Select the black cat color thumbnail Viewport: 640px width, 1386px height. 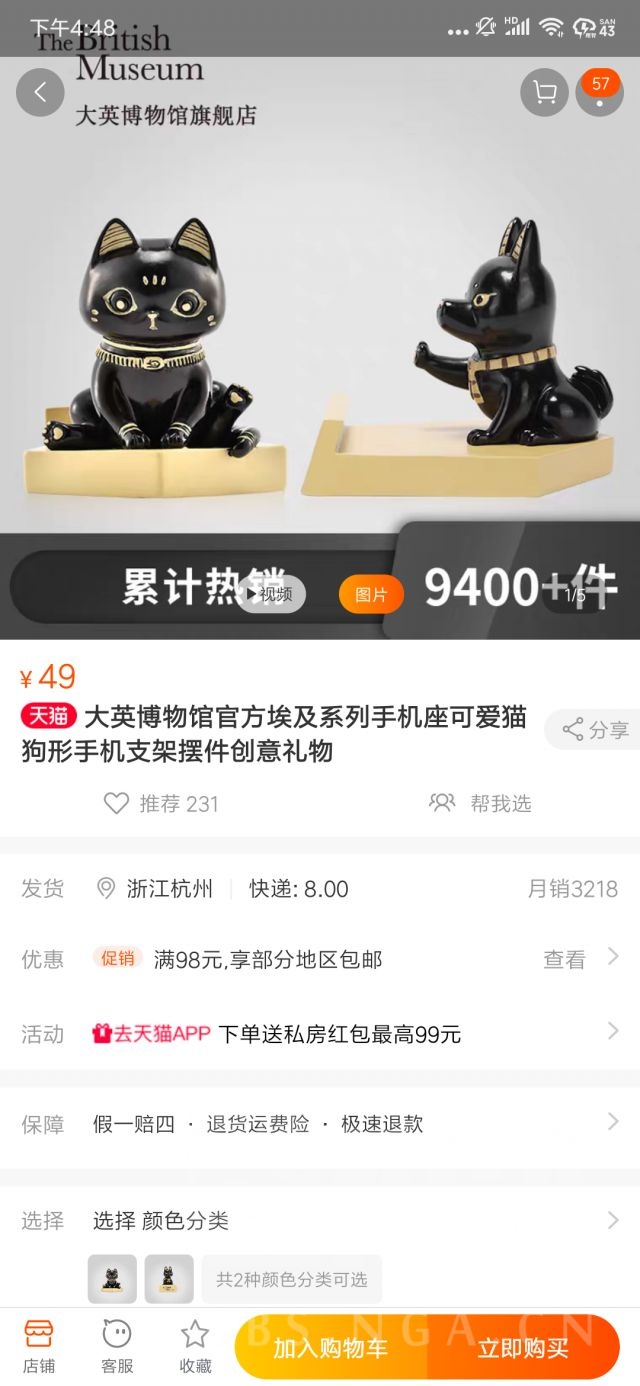tap(112, 1279)
